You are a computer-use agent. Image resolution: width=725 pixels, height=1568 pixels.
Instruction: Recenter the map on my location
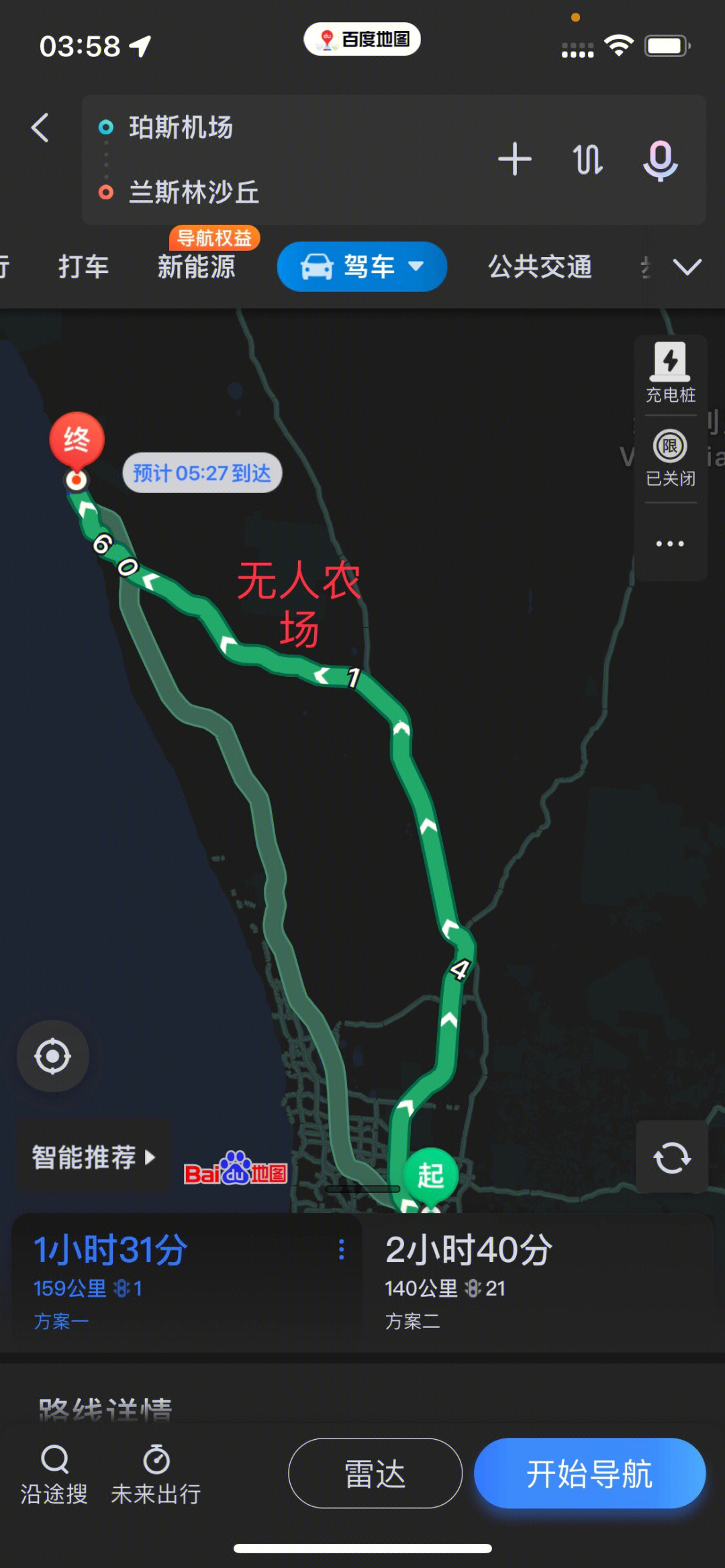coord(53,1056)
